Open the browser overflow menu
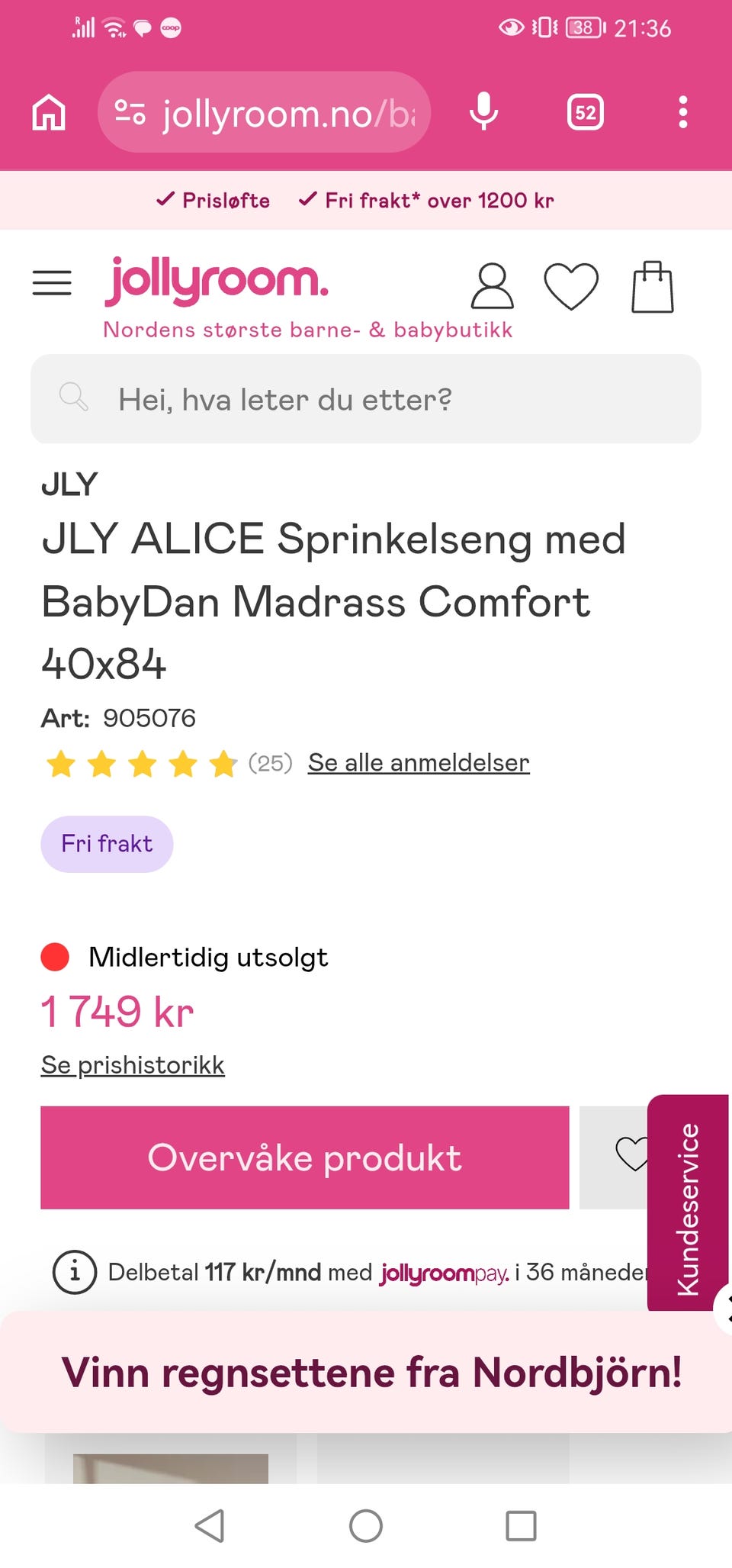 coord(683,112)
